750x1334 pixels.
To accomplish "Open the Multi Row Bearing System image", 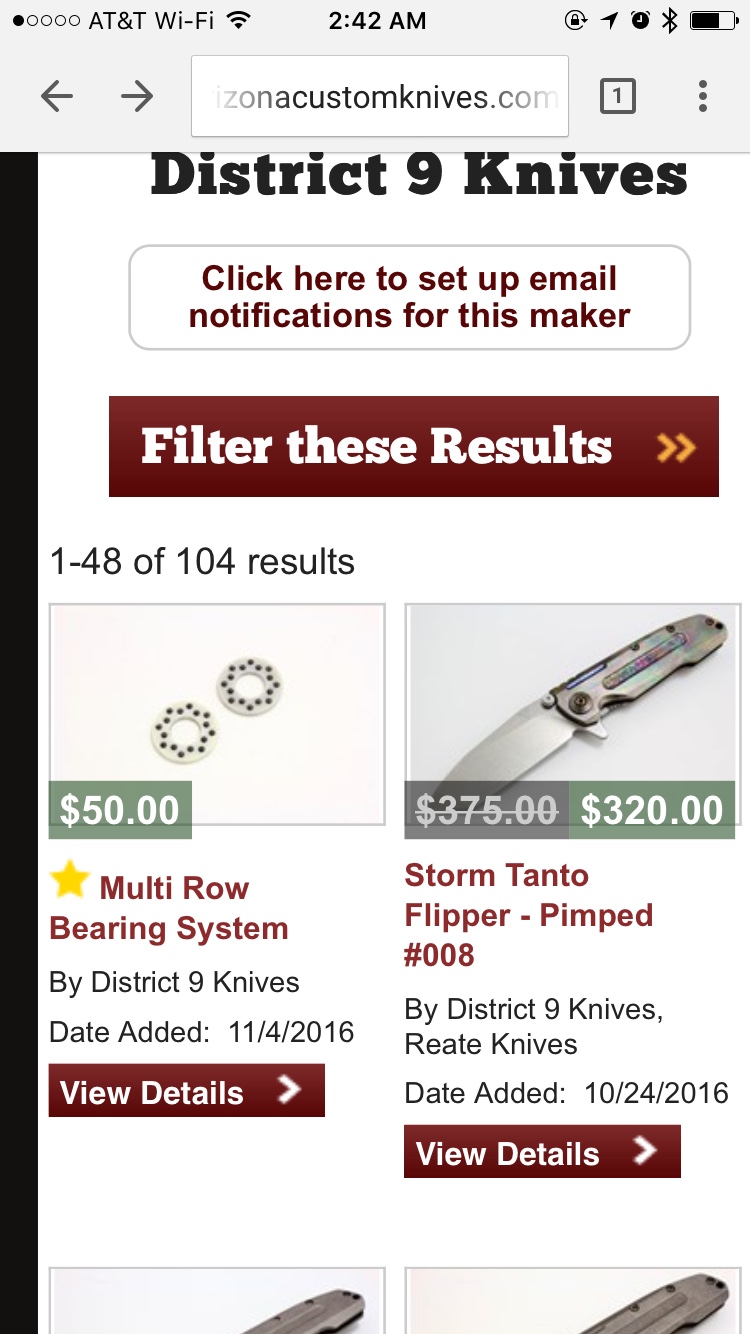I will click(217, 700).
